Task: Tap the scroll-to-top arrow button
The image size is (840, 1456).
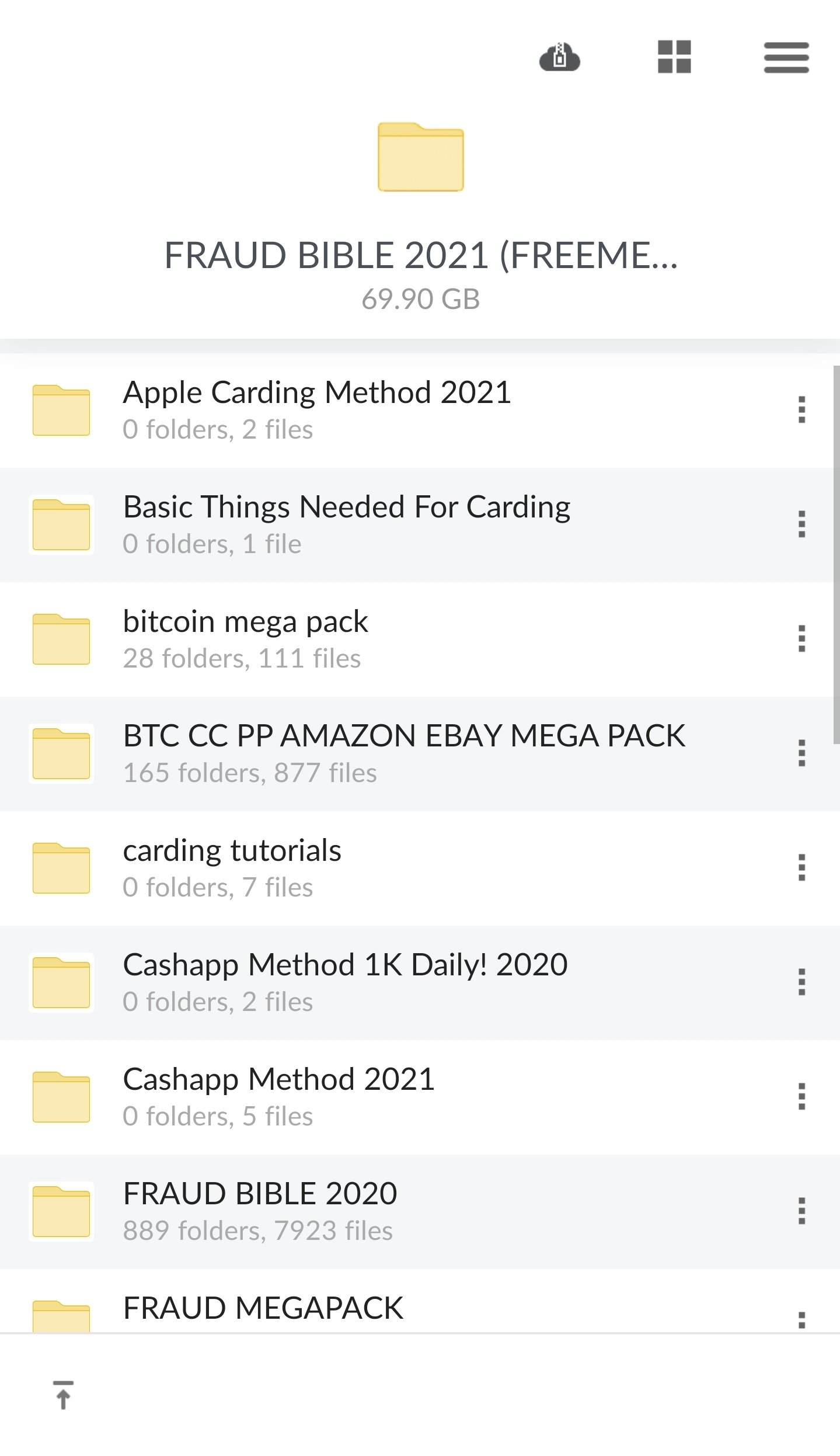Action: click(63, 1395)
